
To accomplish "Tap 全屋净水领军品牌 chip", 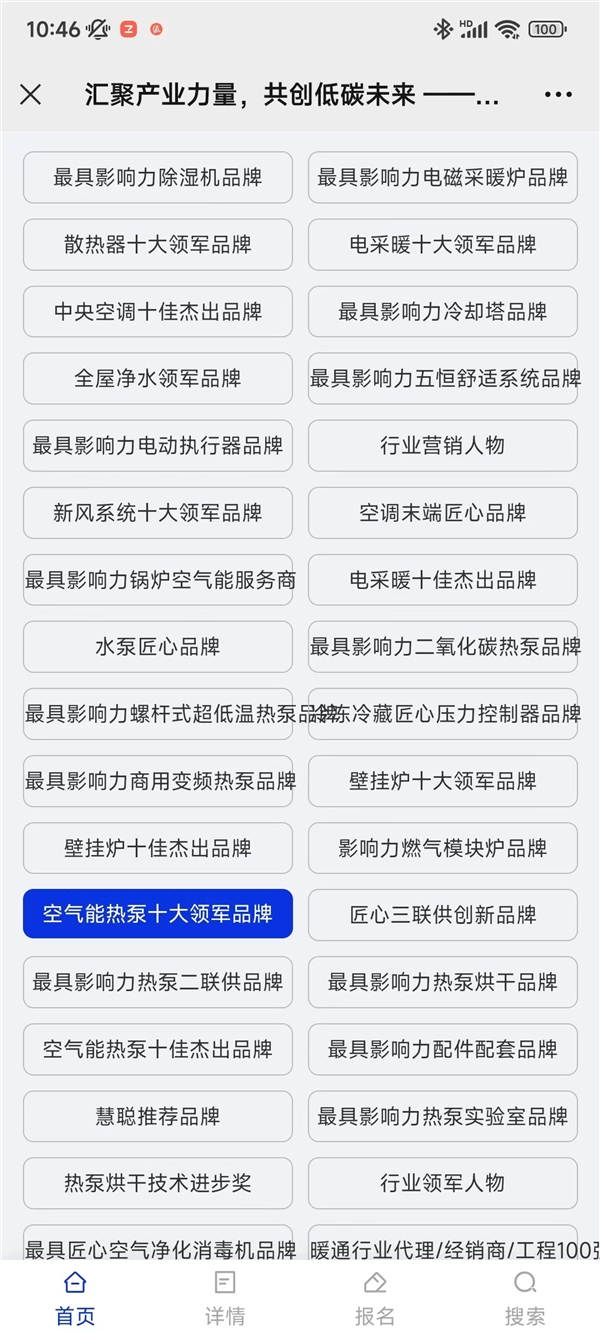I will 158,379.
